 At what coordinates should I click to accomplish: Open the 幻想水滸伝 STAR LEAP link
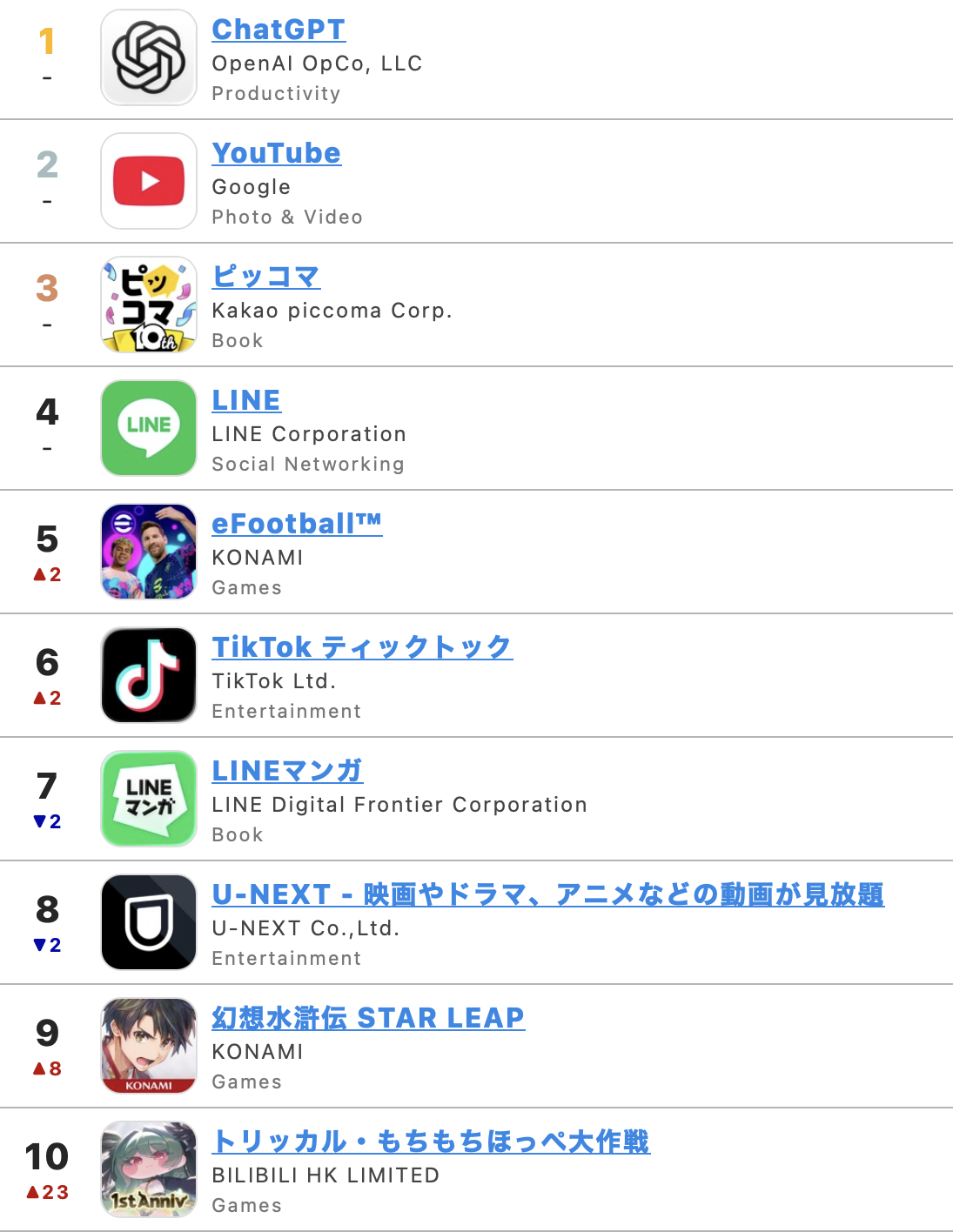[x=368, y=1018]
